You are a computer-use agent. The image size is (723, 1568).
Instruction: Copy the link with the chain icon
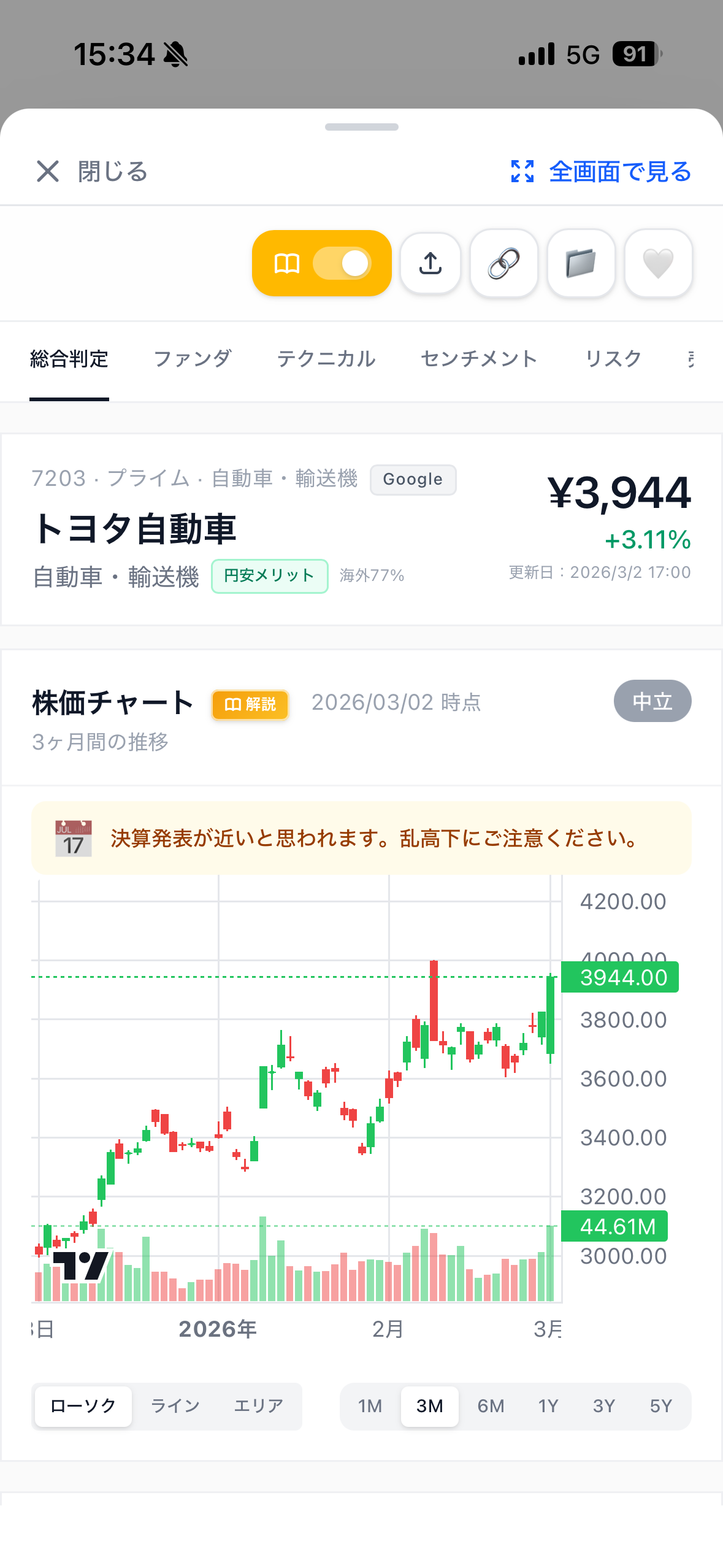(504, 264)
